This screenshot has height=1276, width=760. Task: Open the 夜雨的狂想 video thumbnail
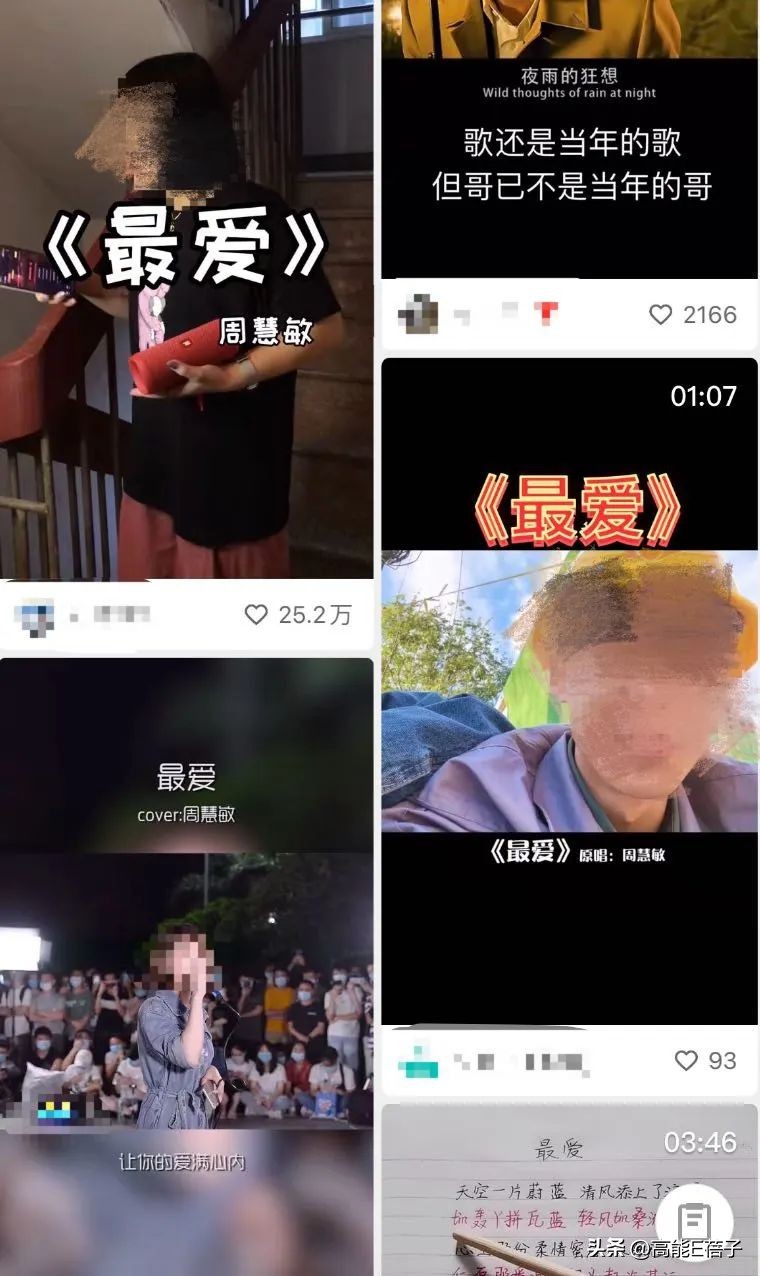(x=570, y=140)
